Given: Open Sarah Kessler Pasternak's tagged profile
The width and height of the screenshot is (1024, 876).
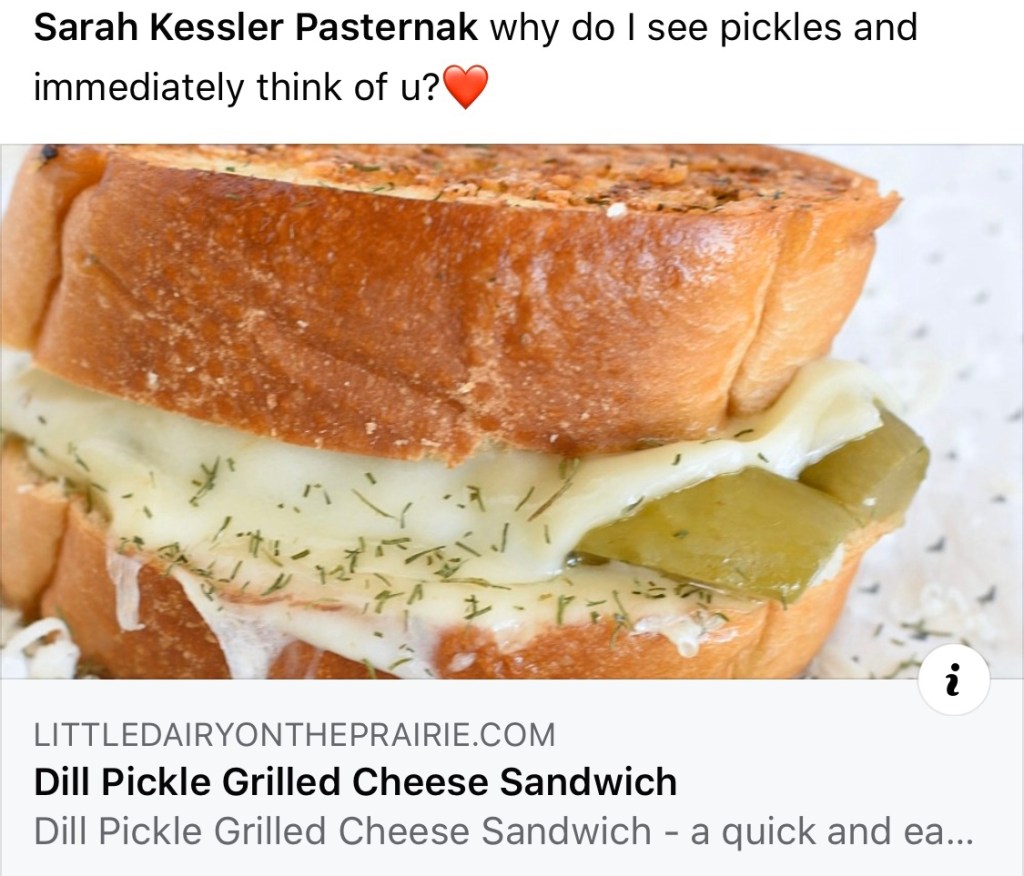Looking at the screenshot, I should click(258, 28).
